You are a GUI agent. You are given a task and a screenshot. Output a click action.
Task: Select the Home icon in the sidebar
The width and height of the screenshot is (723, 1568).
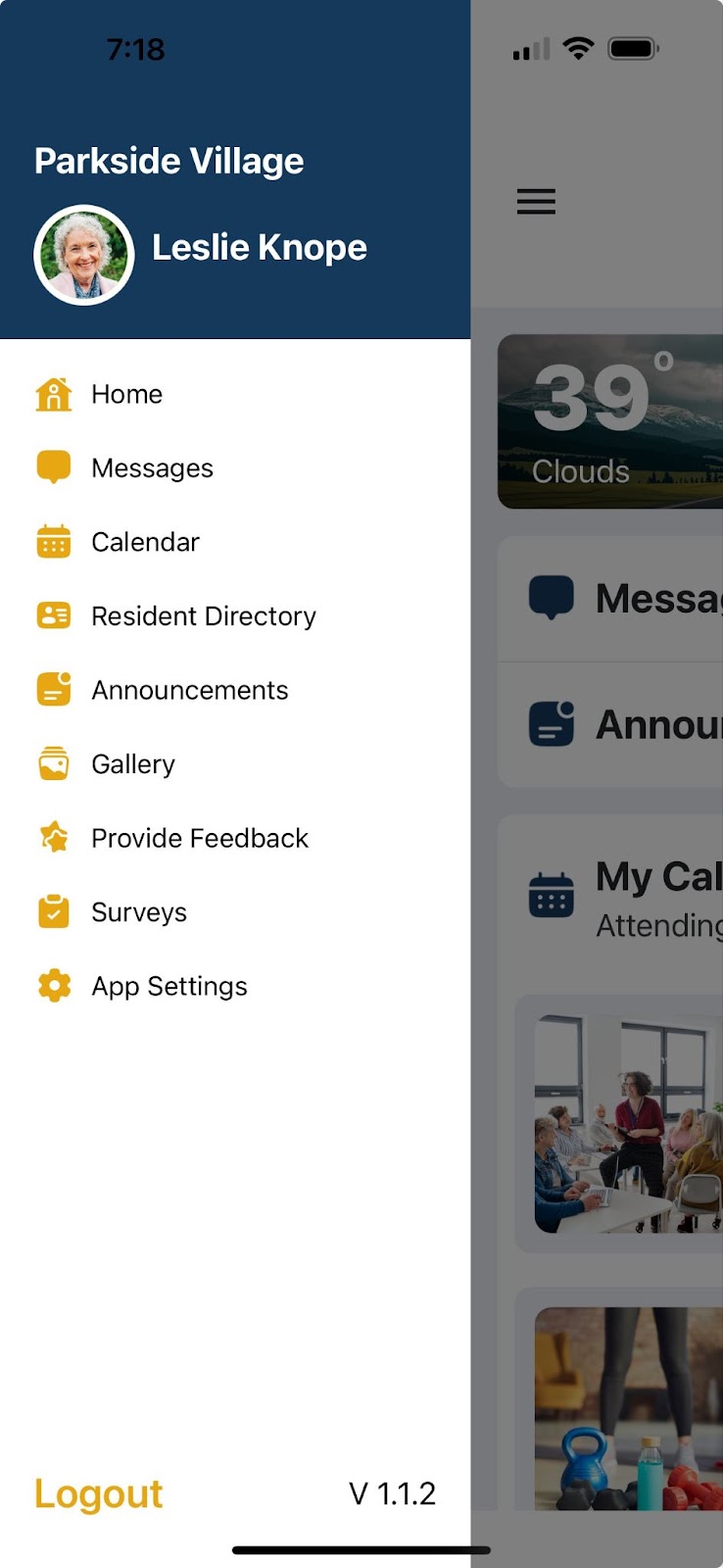[53, 392]
